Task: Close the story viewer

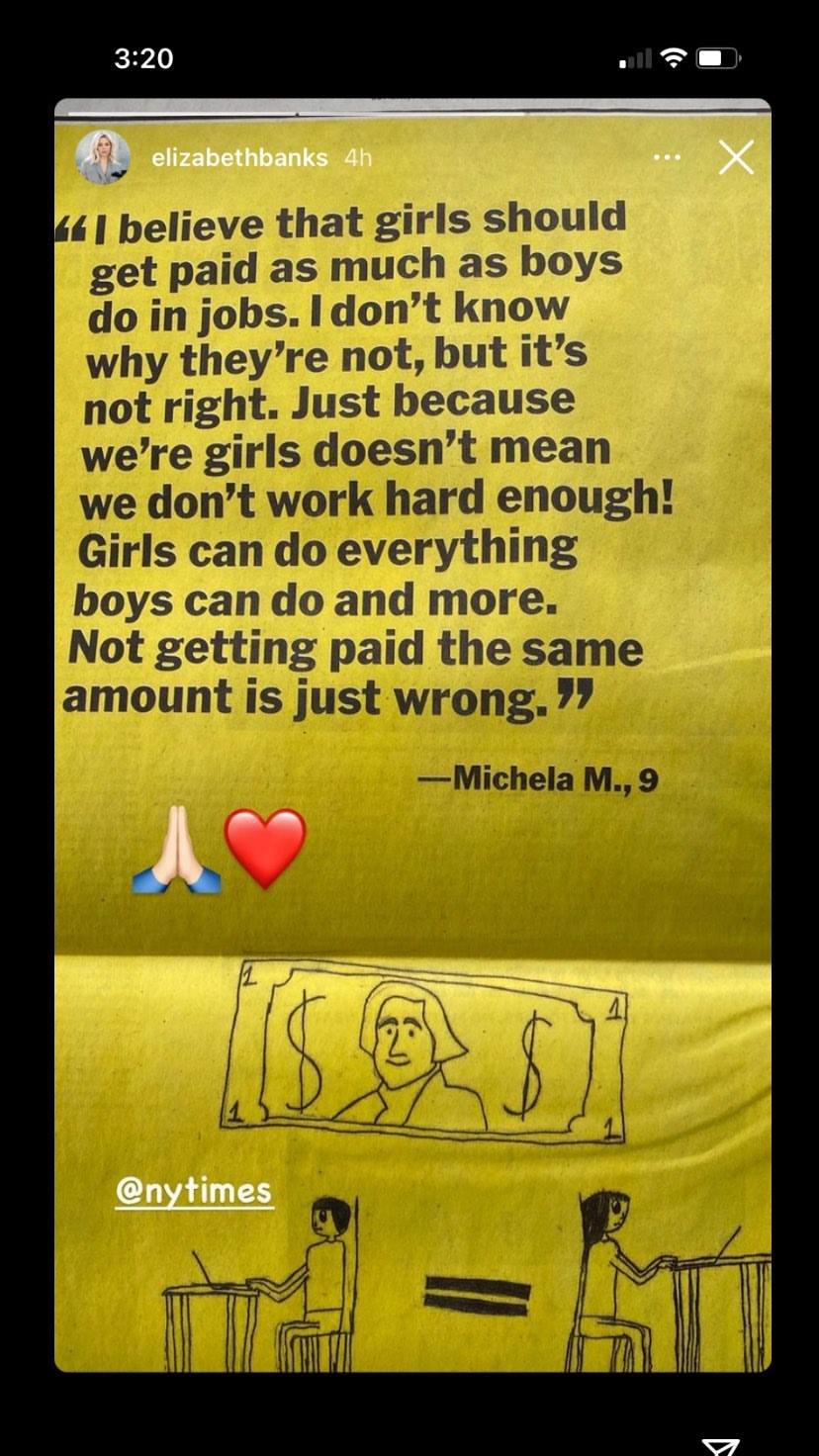Action: (736, 157)
